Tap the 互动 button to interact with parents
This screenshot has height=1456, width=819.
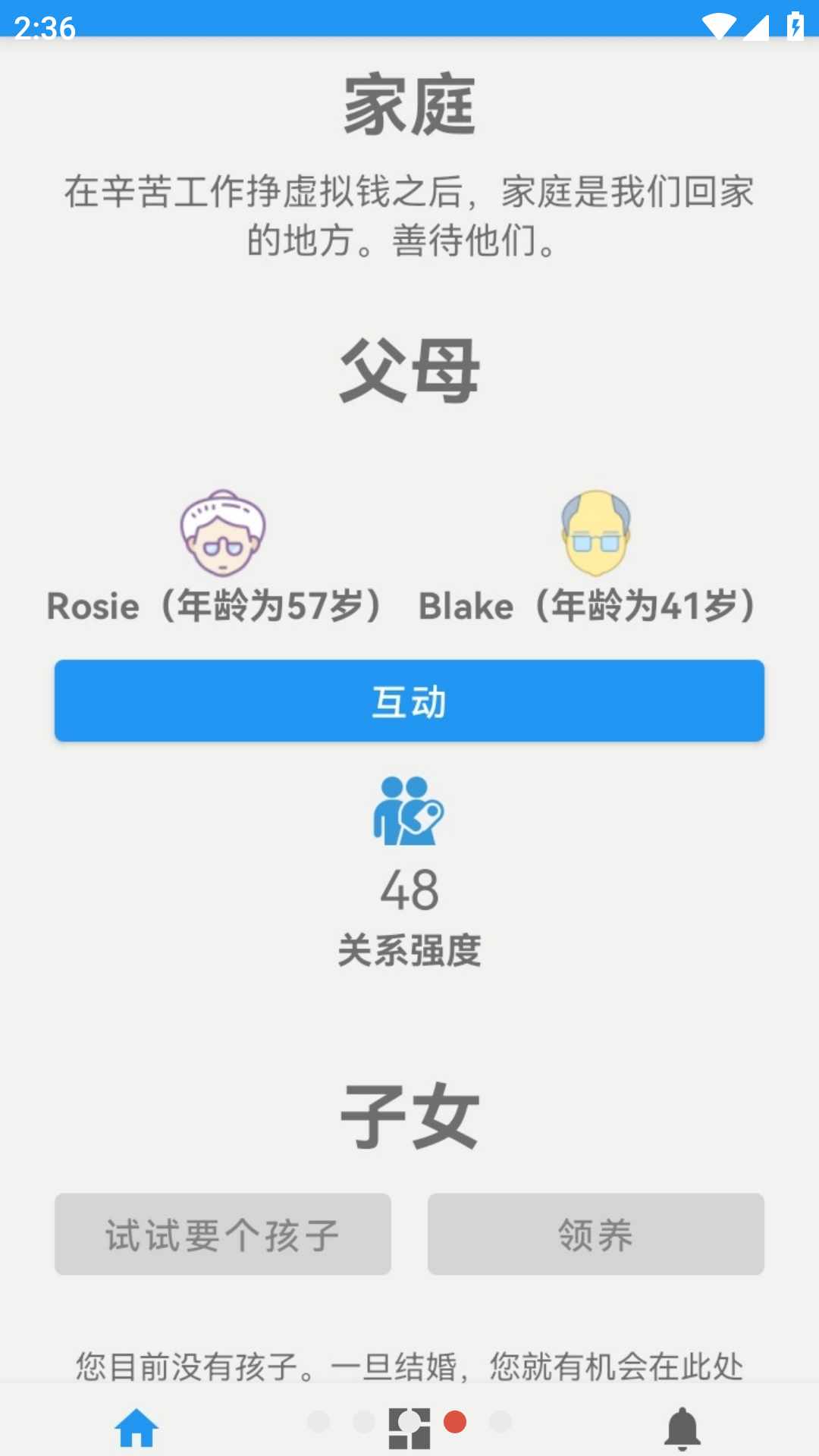(409, 701)
